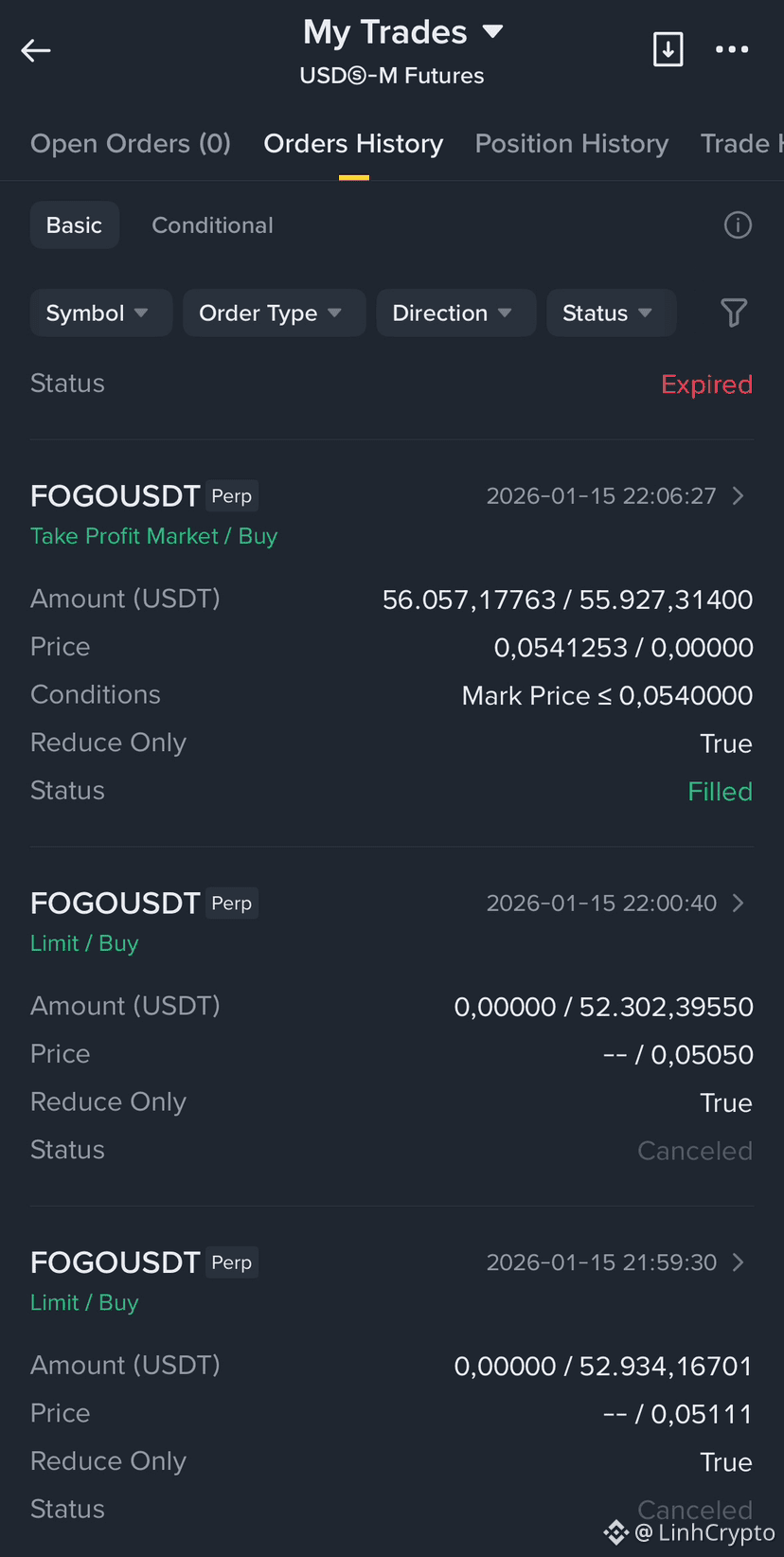Image resolution: width=784 pixels, height=1557 pixels.
Task: Tap the download export icon
Action: (668, 49)
